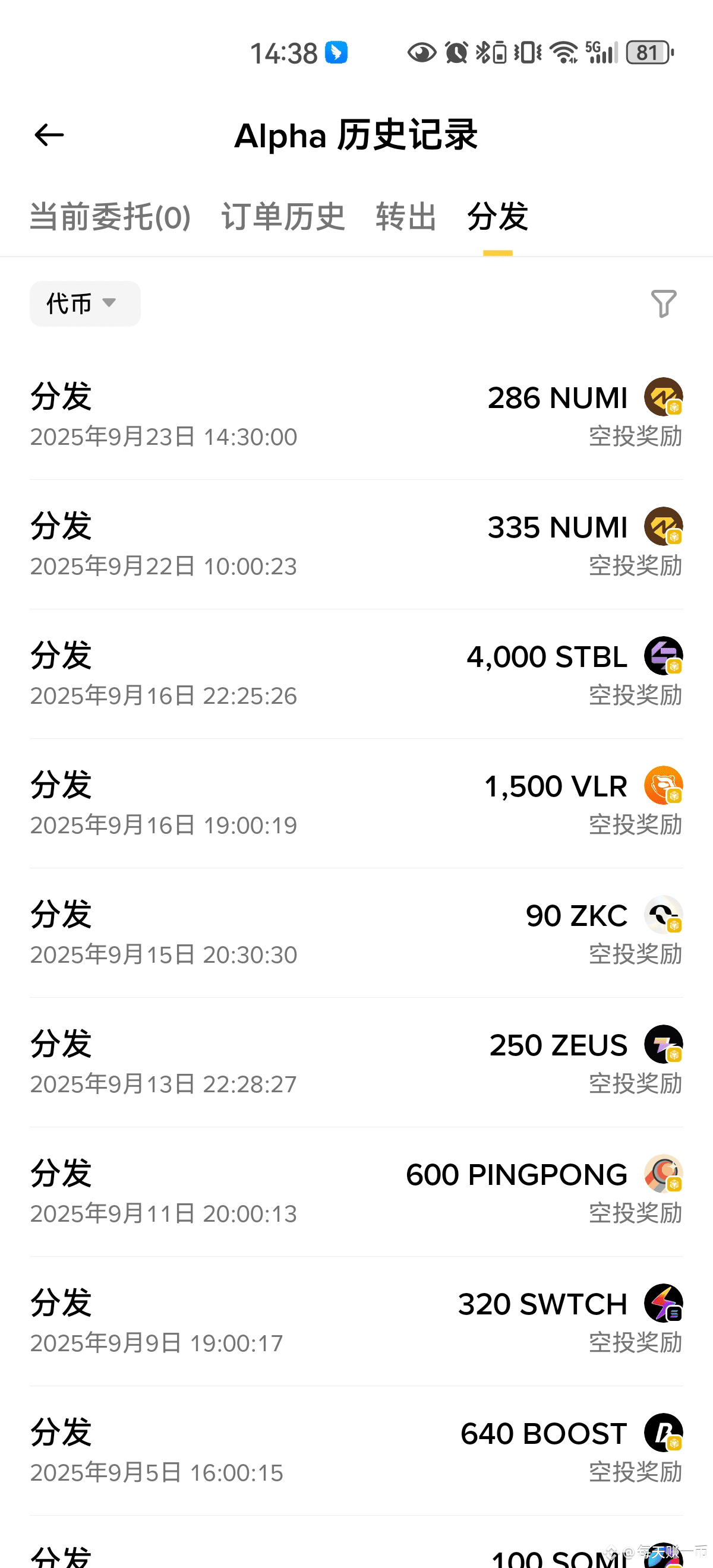View the 600 PINGPONG airdrop entry
The height and width of the screenshot is (1568, 713).
click(x=356, y=1193)
